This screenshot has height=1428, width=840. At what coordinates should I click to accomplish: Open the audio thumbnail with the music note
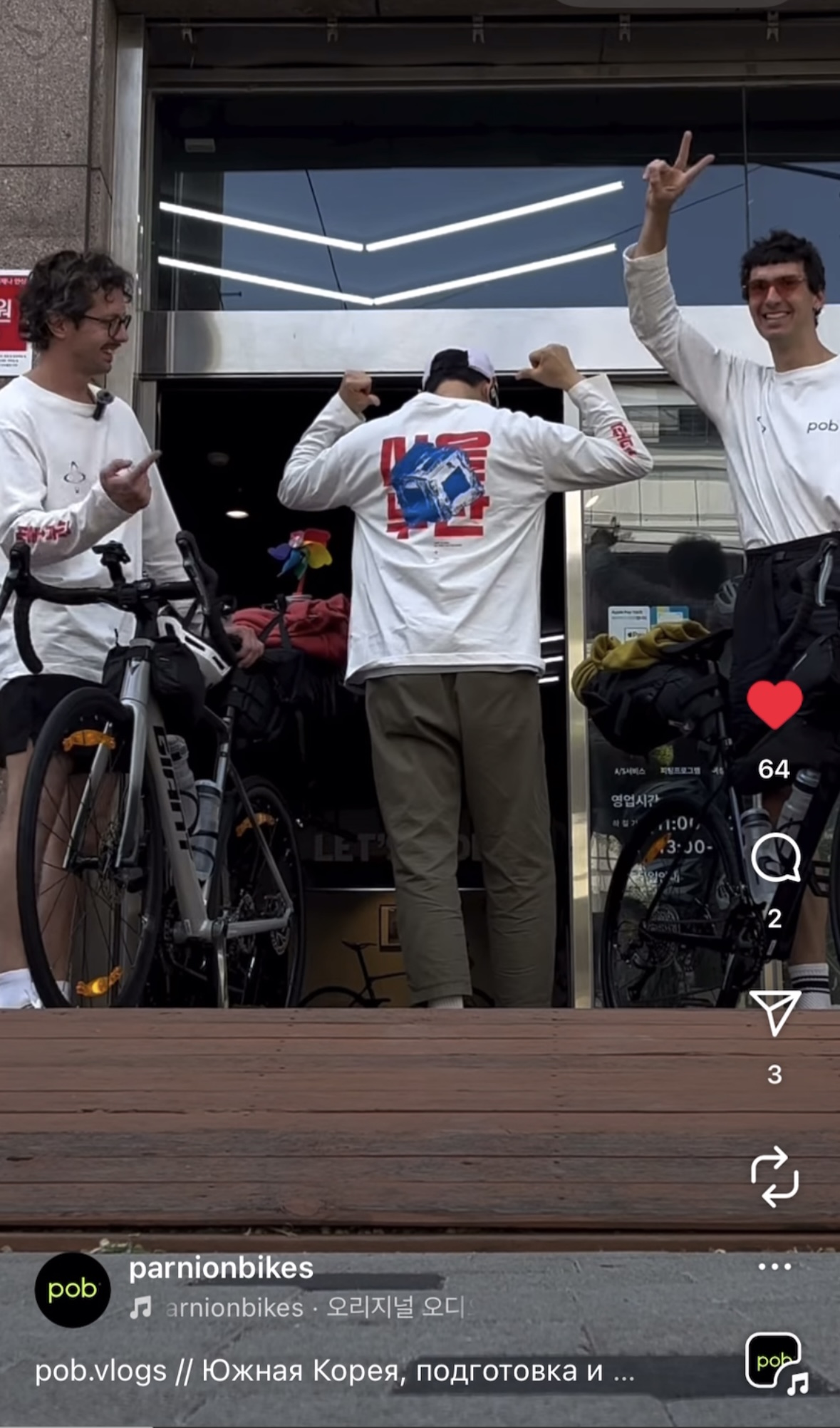(x=774, y=1361)
